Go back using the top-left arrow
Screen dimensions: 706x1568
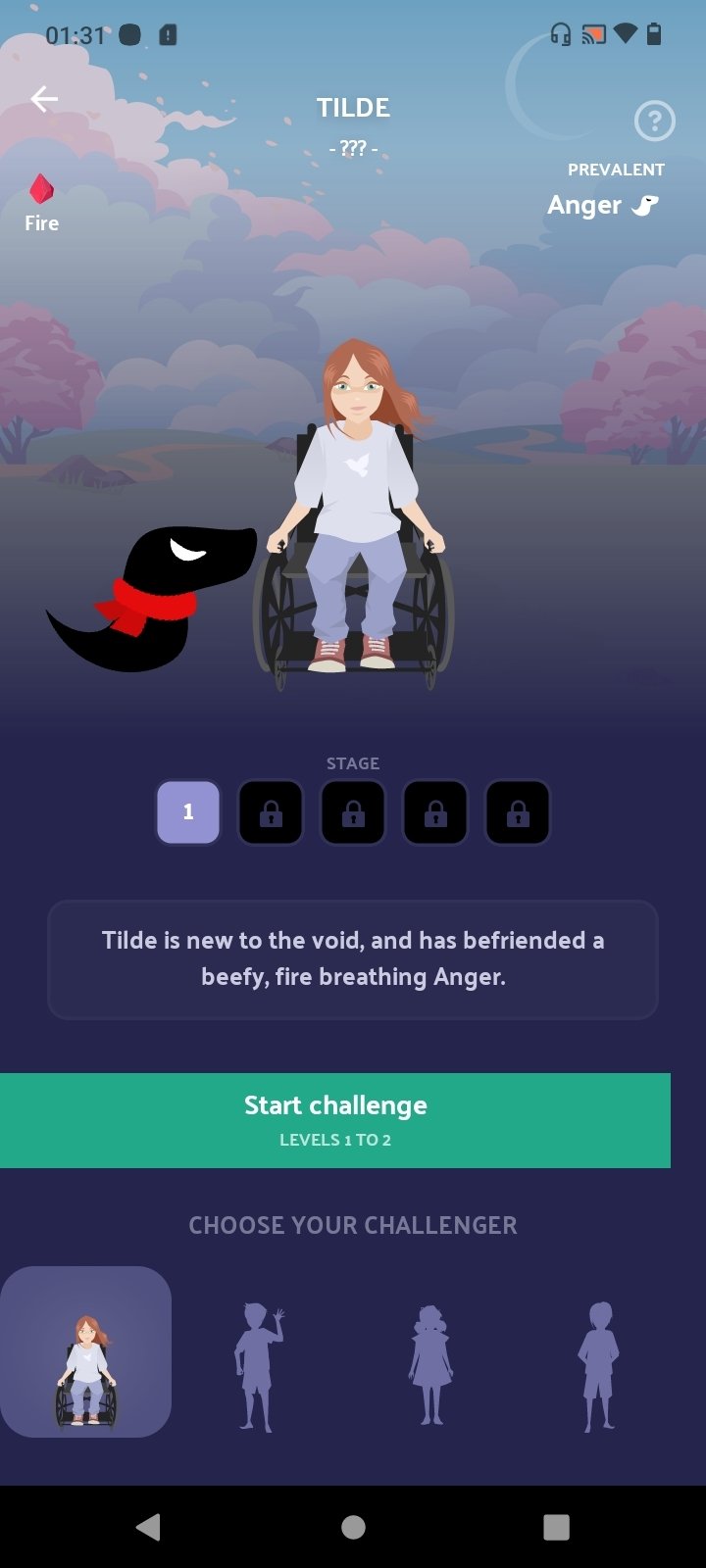44,99
